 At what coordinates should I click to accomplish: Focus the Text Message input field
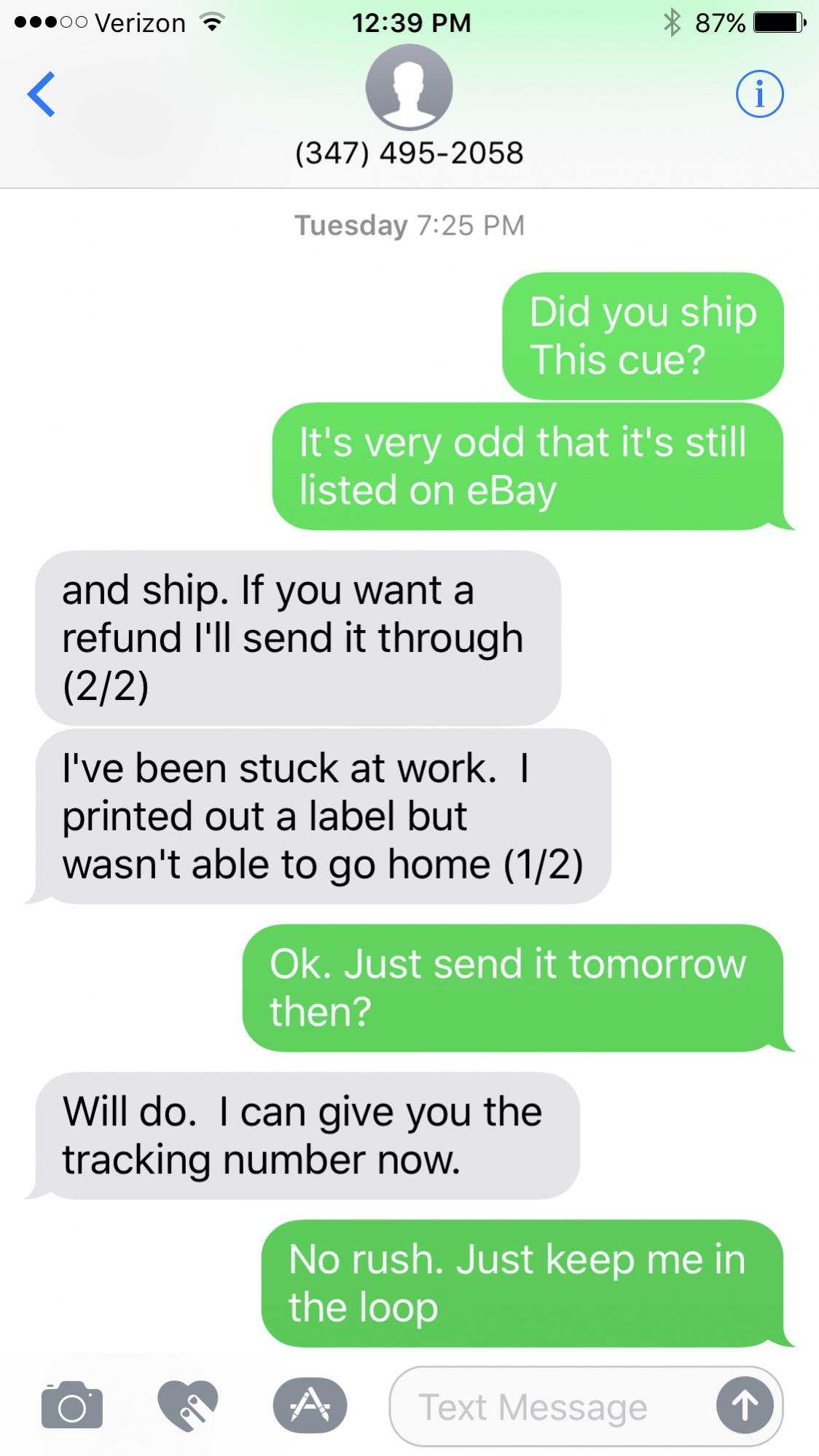(546, 1406)
